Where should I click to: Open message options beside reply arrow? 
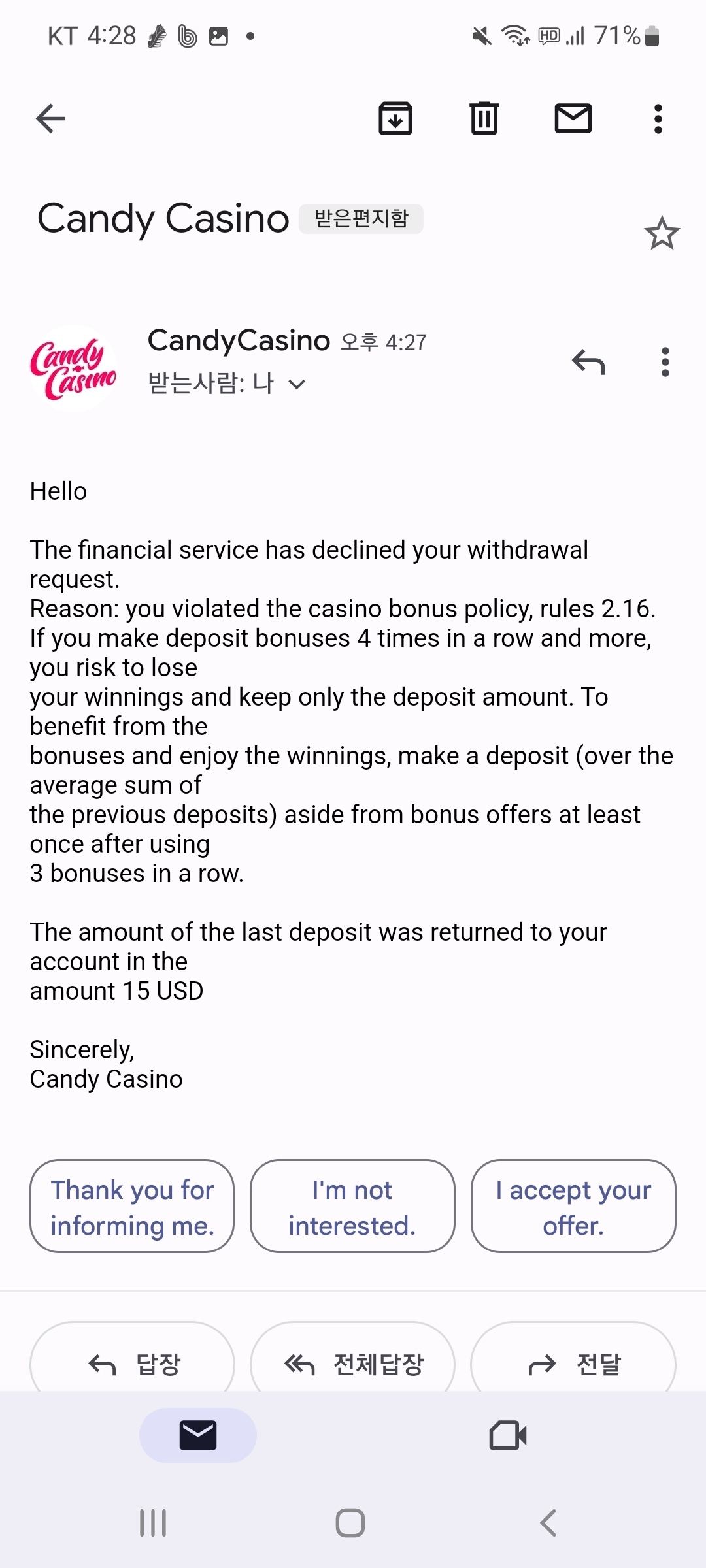665,362
